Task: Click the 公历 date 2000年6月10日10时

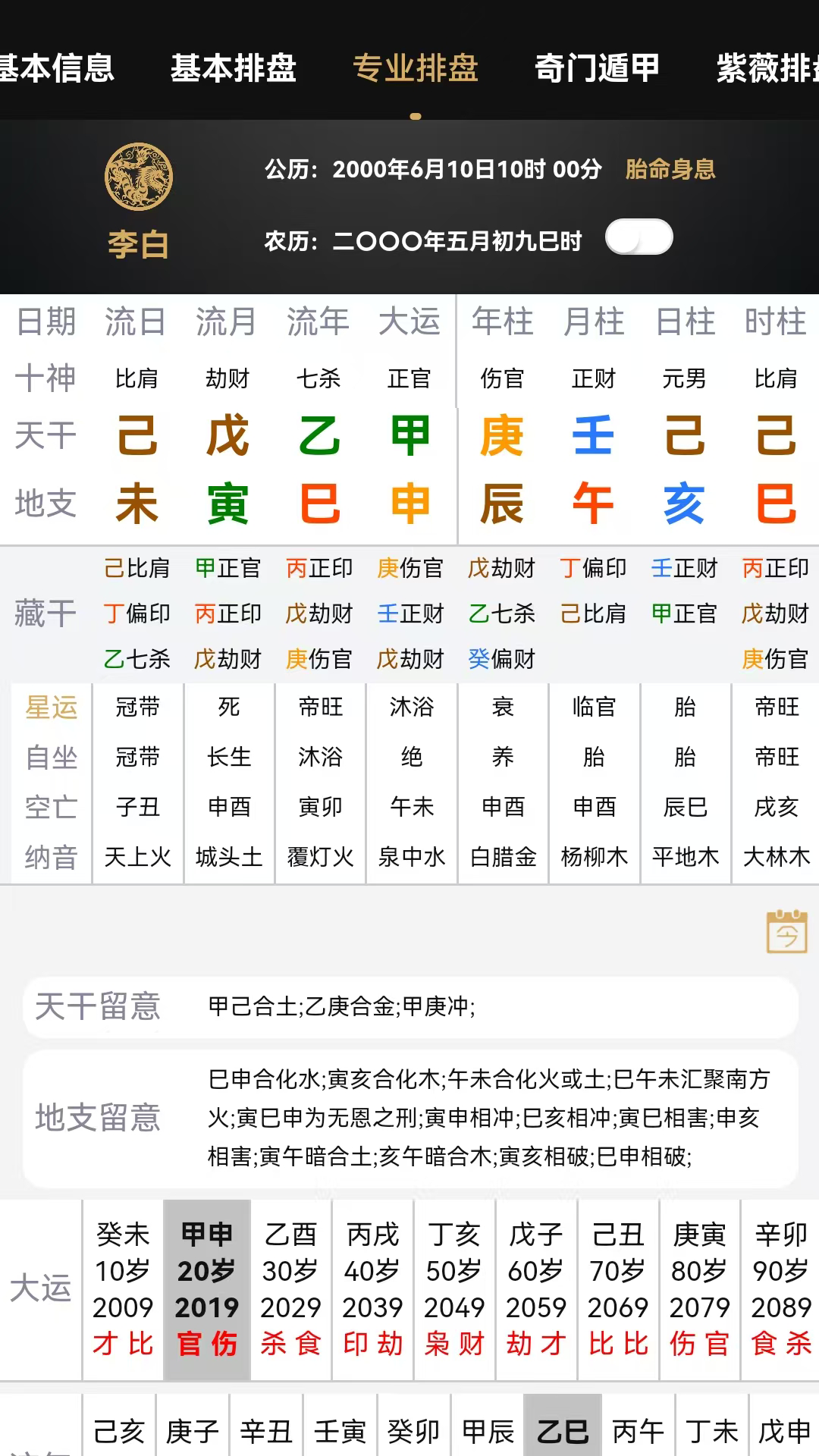Action: [x=437, y=171]
